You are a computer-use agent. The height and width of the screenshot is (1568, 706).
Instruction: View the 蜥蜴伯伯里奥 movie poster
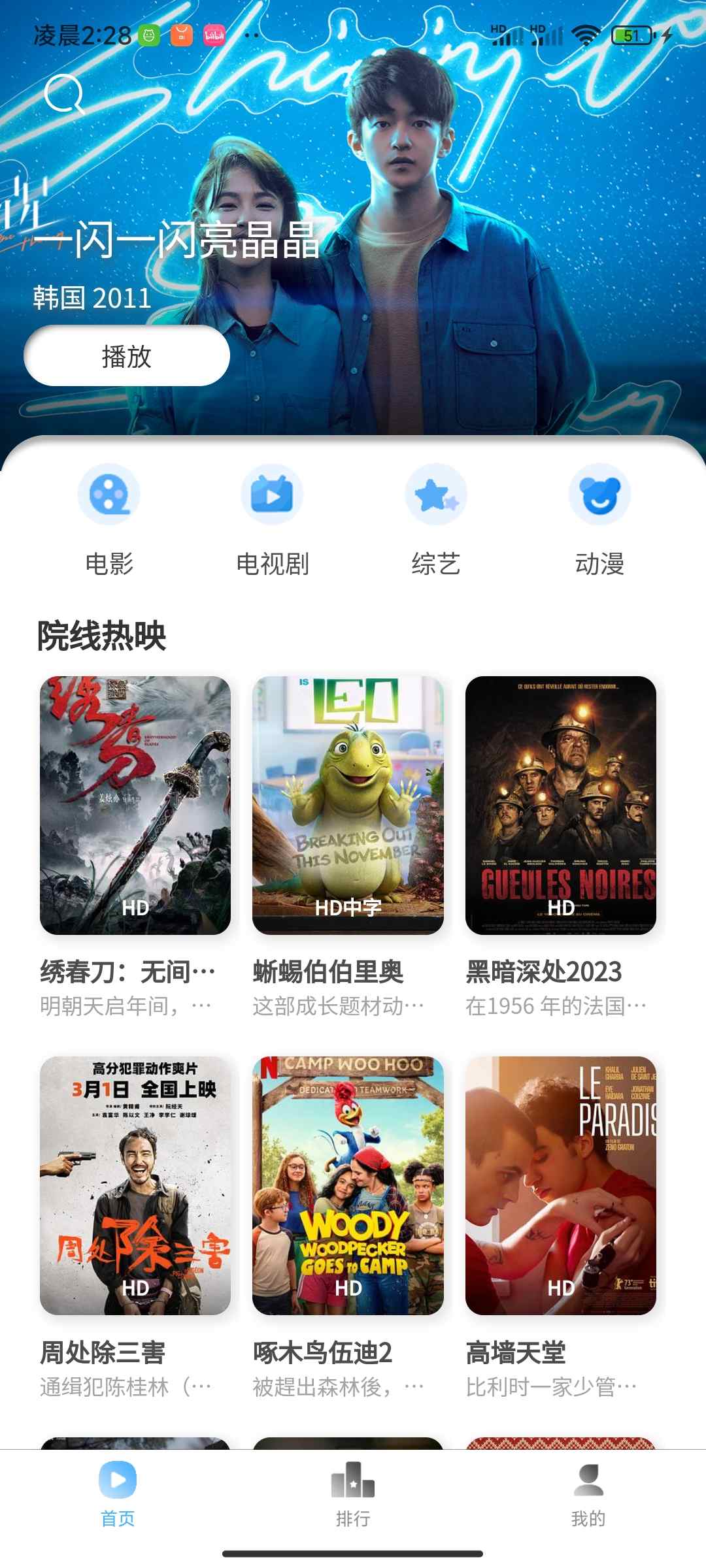click(x=348, y=805)
